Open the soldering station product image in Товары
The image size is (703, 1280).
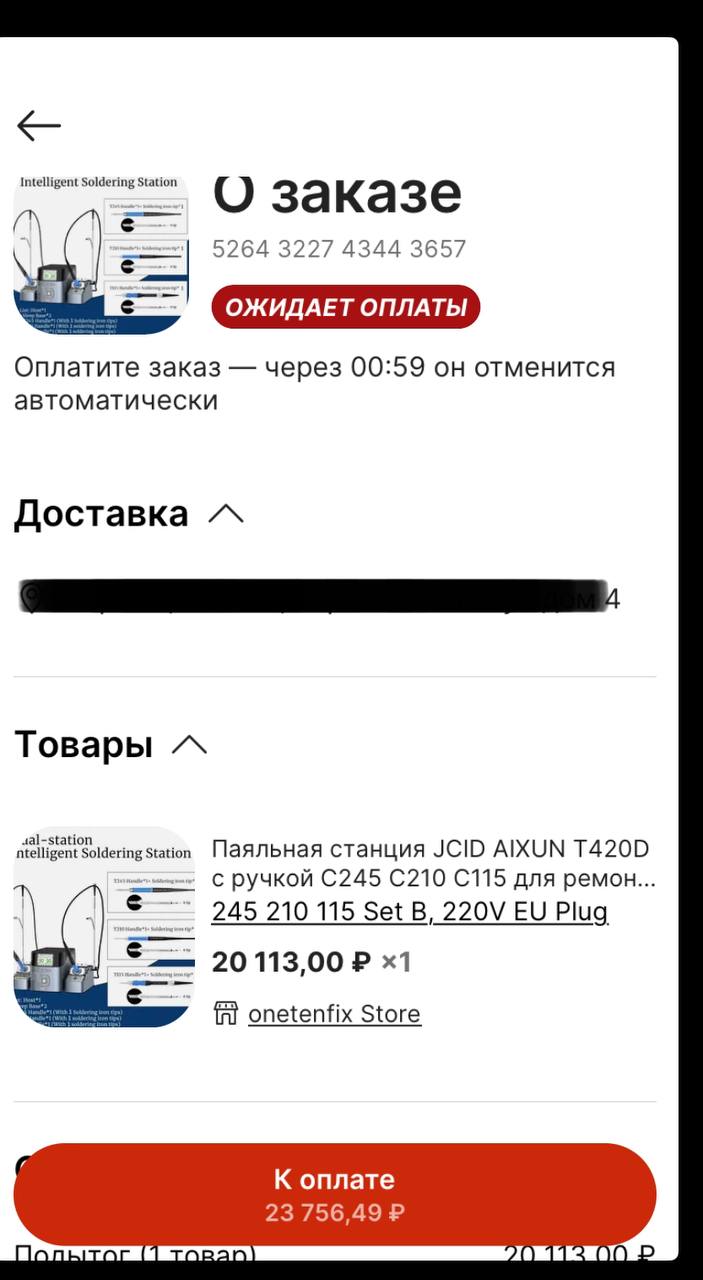click(103, 927)
